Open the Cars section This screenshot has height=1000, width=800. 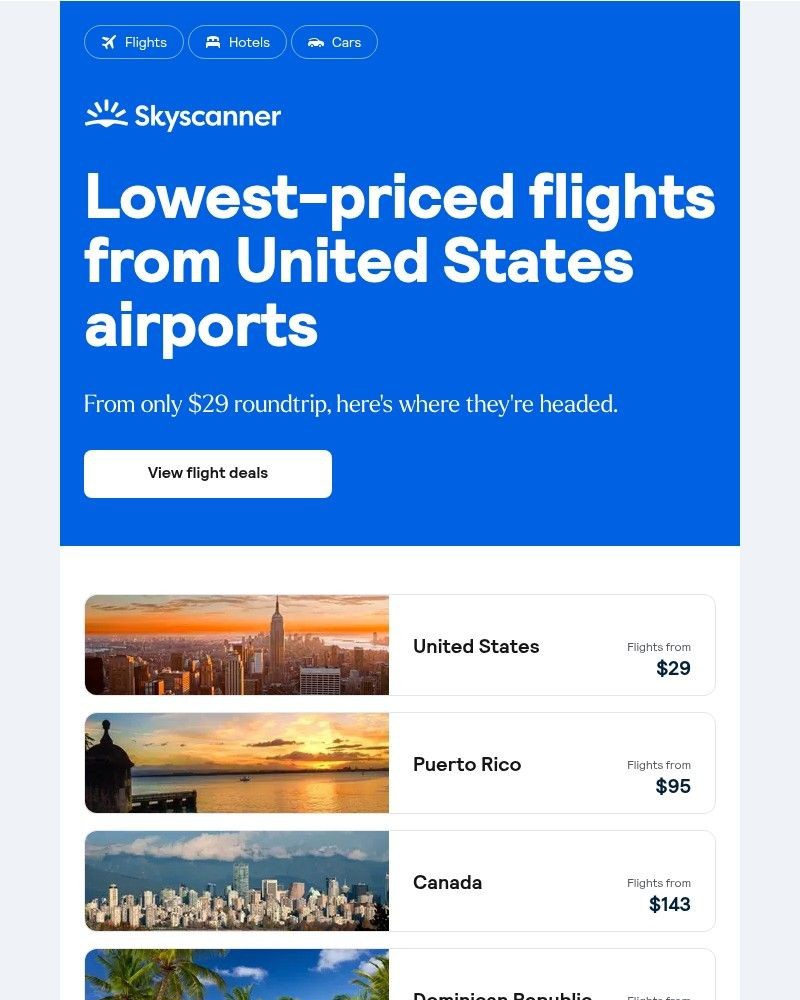(334, 42)
